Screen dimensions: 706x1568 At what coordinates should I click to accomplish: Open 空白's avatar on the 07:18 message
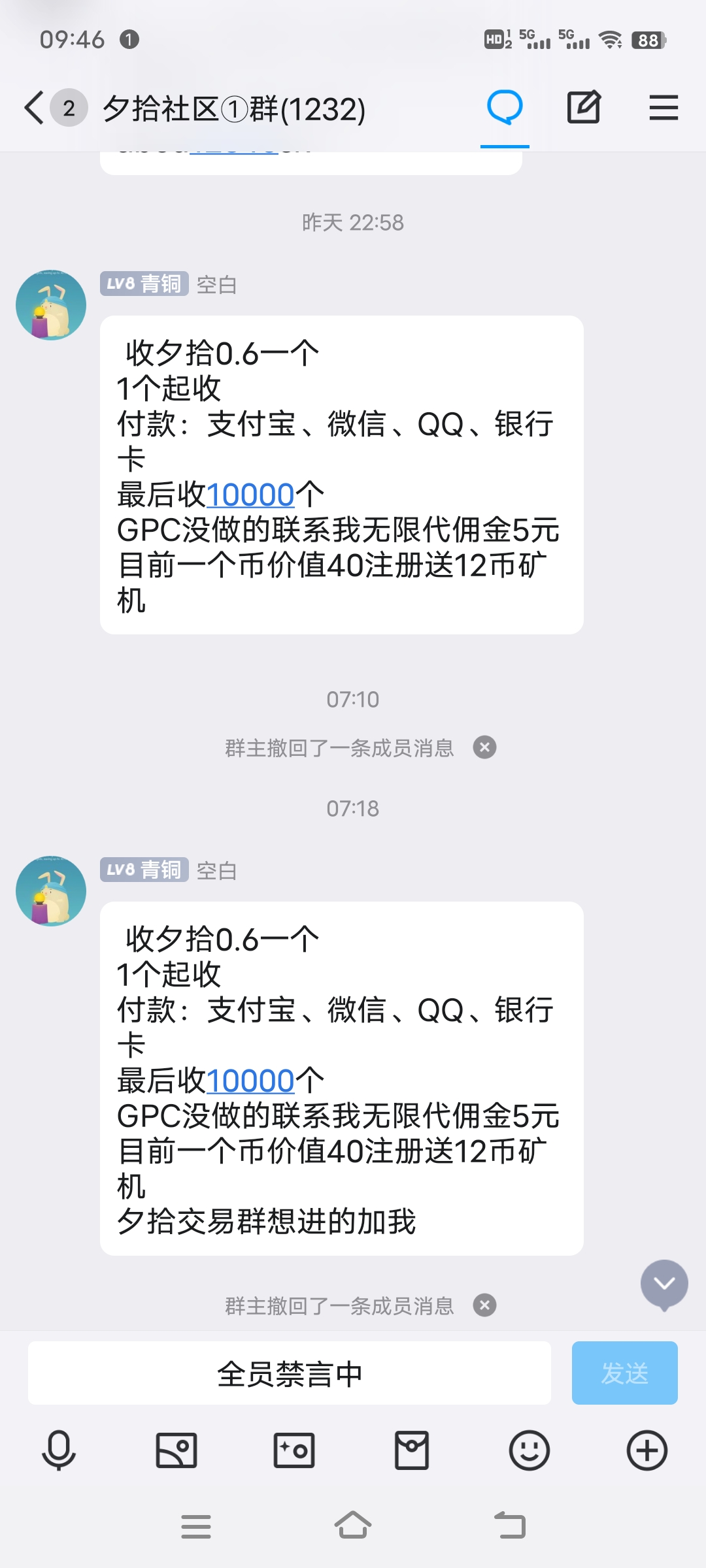click(51, 891)
